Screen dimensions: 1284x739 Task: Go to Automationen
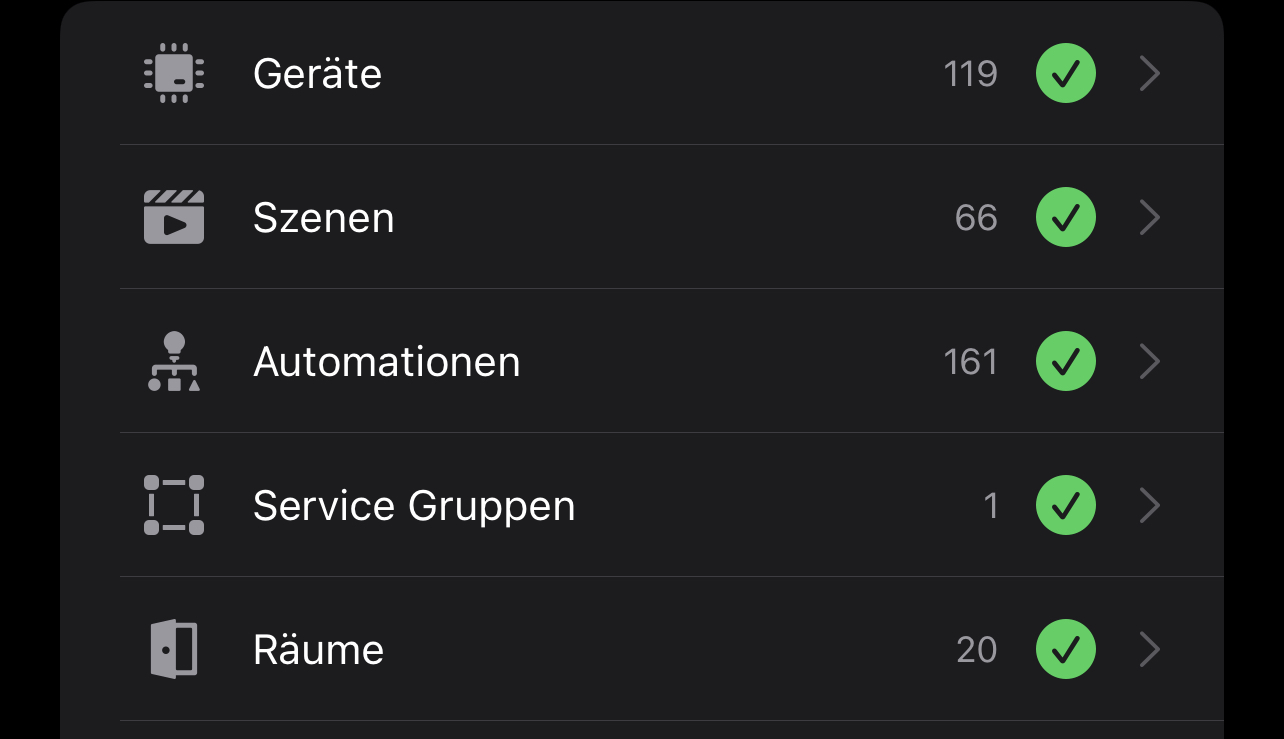point(641,361)
